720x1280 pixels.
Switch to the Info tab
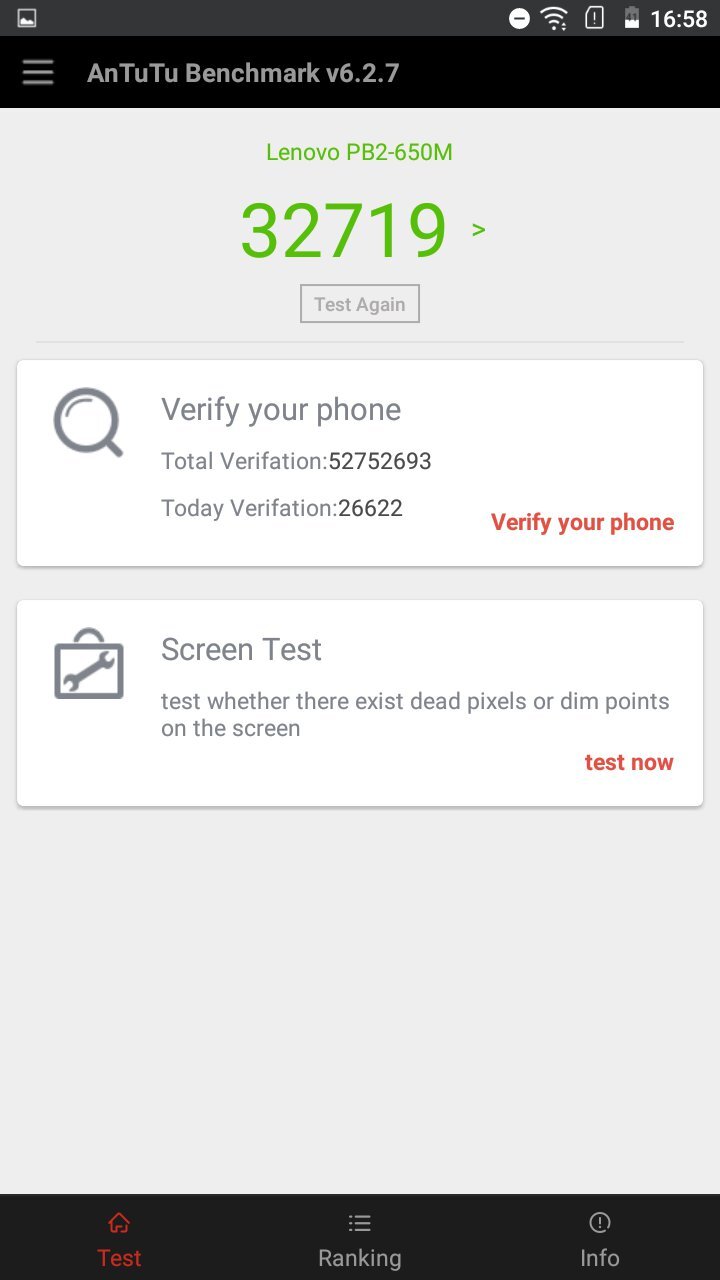[x=598, y=1237]
